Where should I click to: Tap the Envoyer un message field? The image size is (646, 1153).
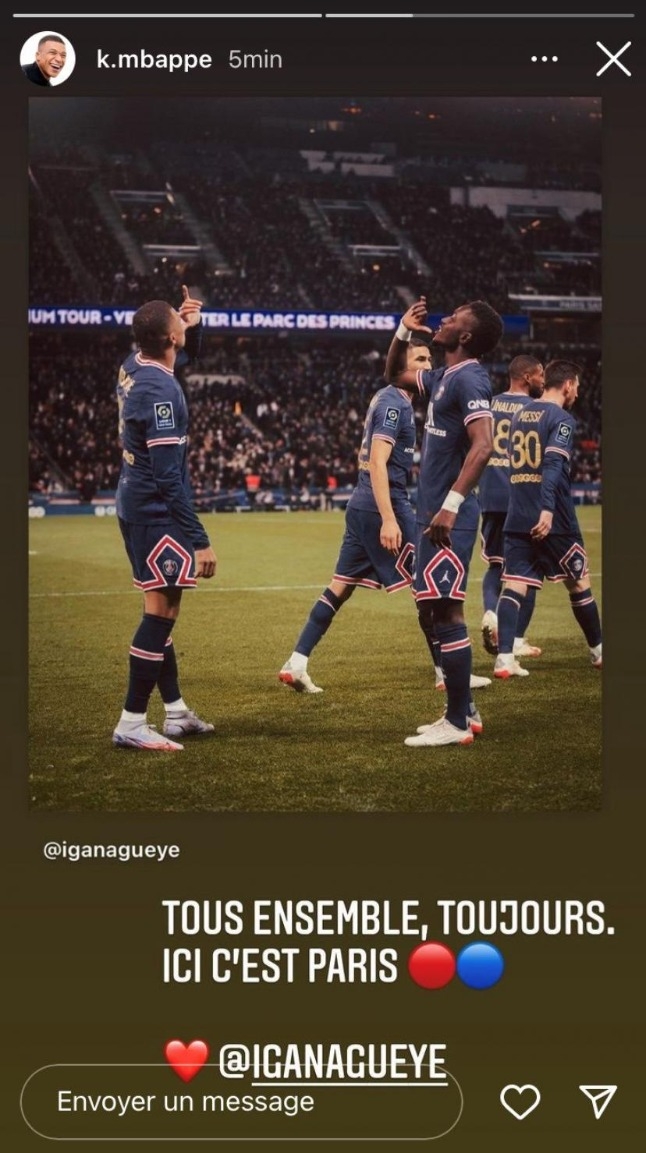point(240,1102)
